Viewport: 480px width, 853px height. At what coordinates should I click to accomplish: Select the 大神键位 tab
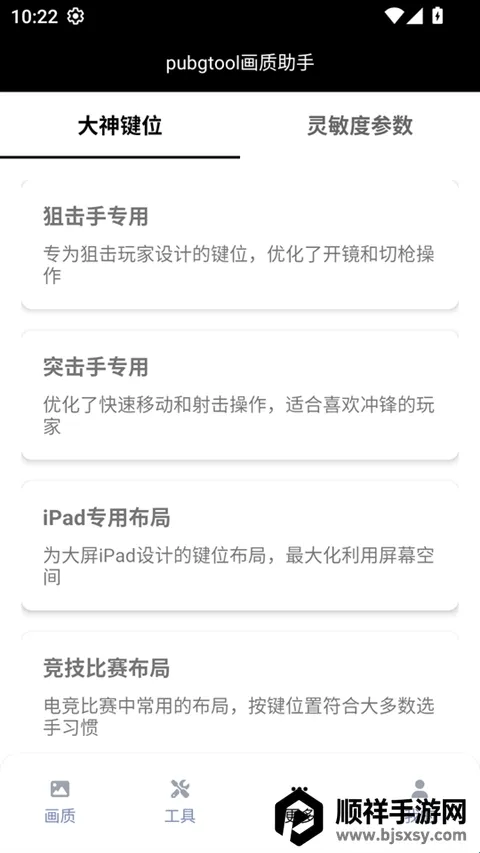coord(120,126)
